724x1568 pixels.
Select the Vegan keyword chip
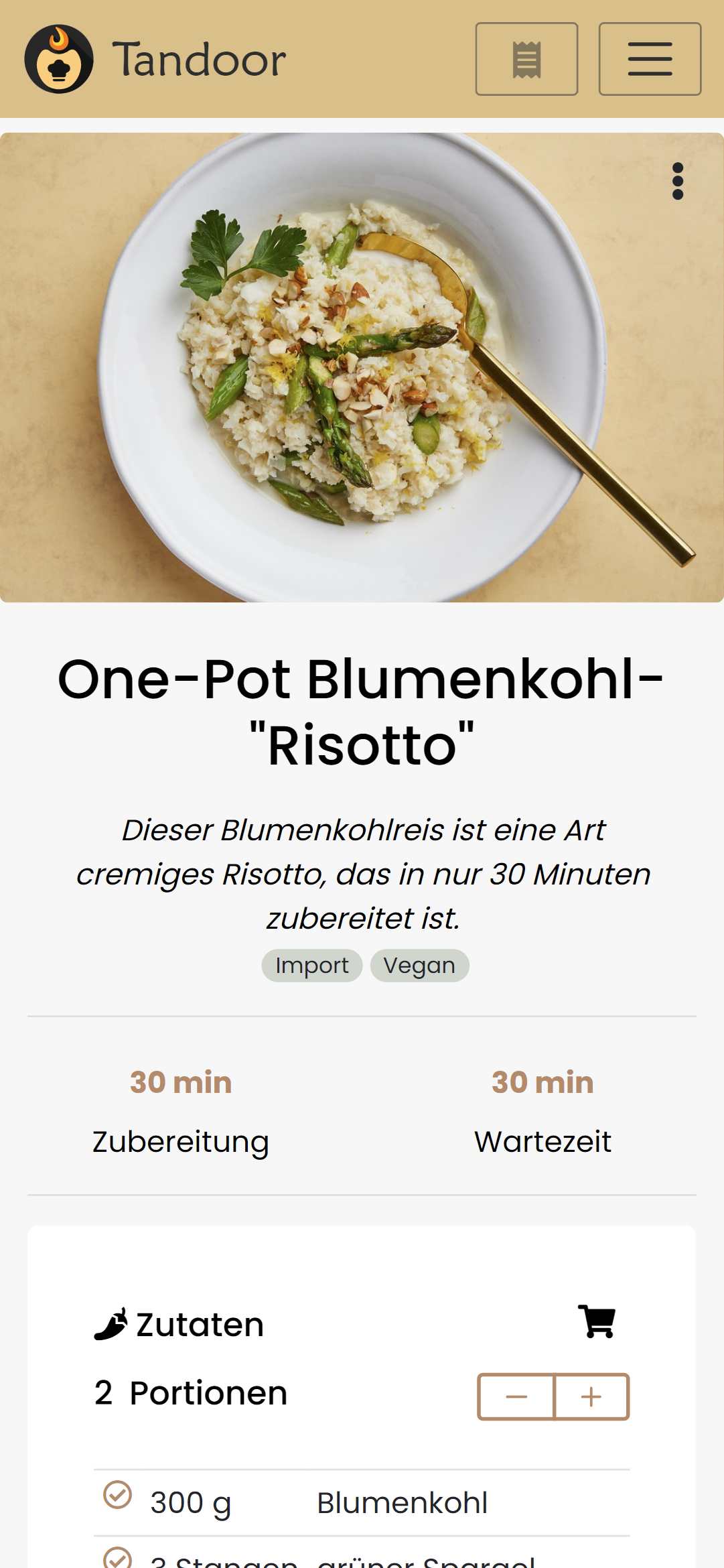click(419, 966)
